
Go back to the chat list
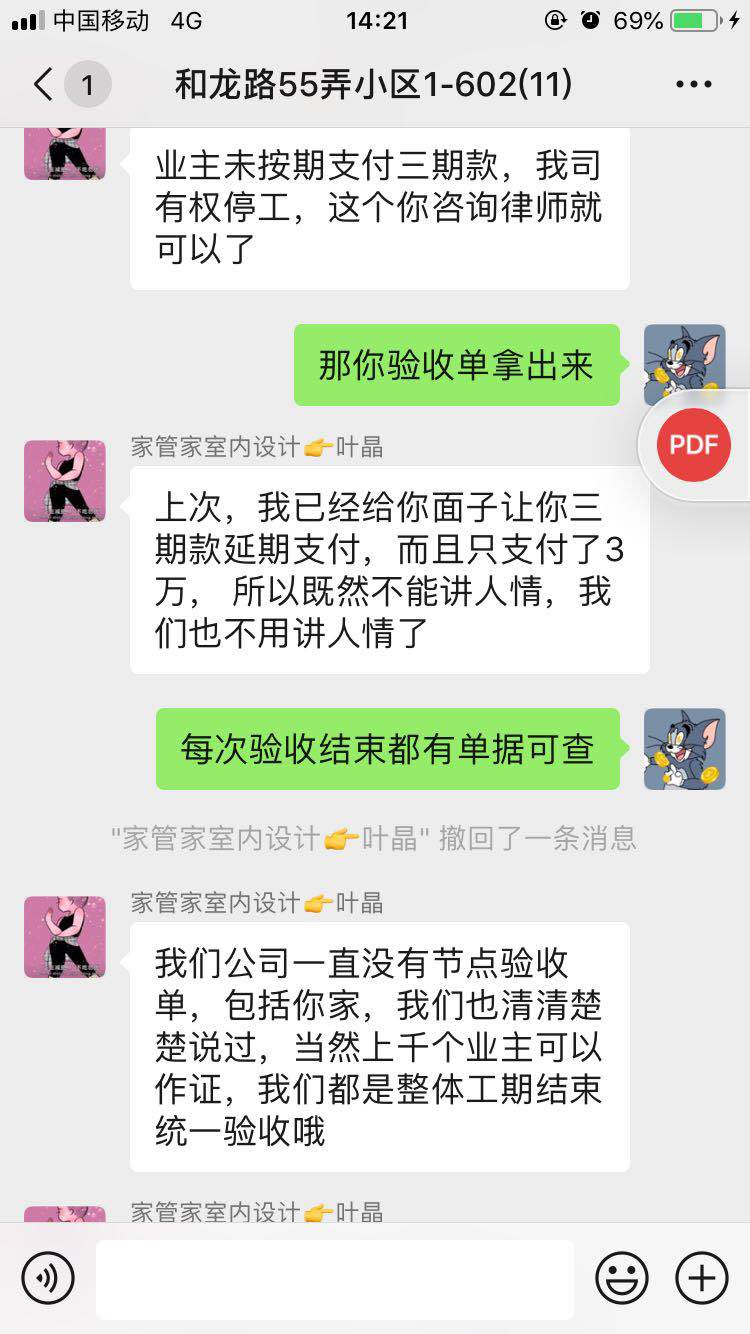coord(44,85)
